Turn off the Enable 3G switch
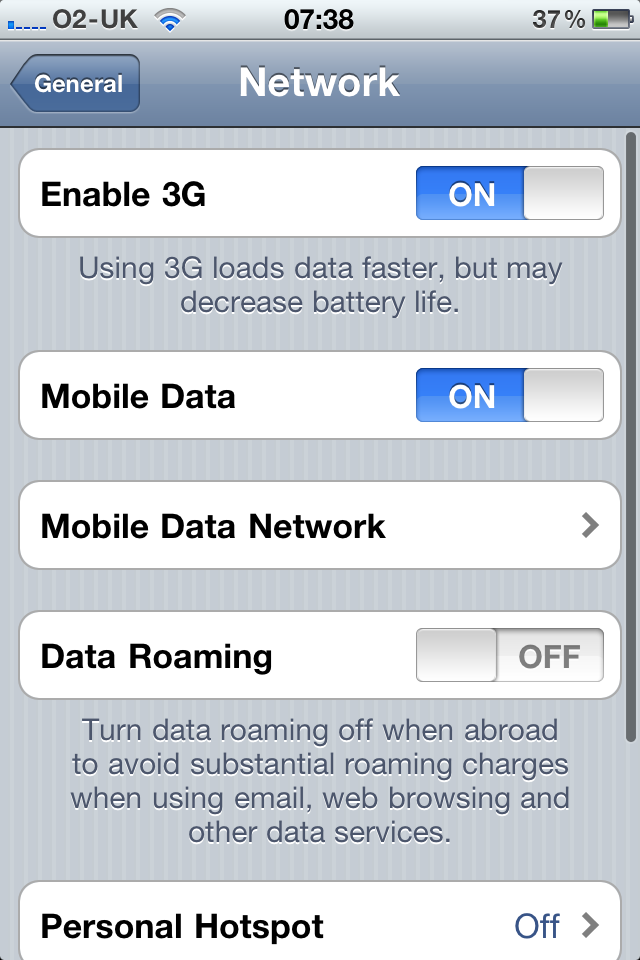 click(509, 193)
